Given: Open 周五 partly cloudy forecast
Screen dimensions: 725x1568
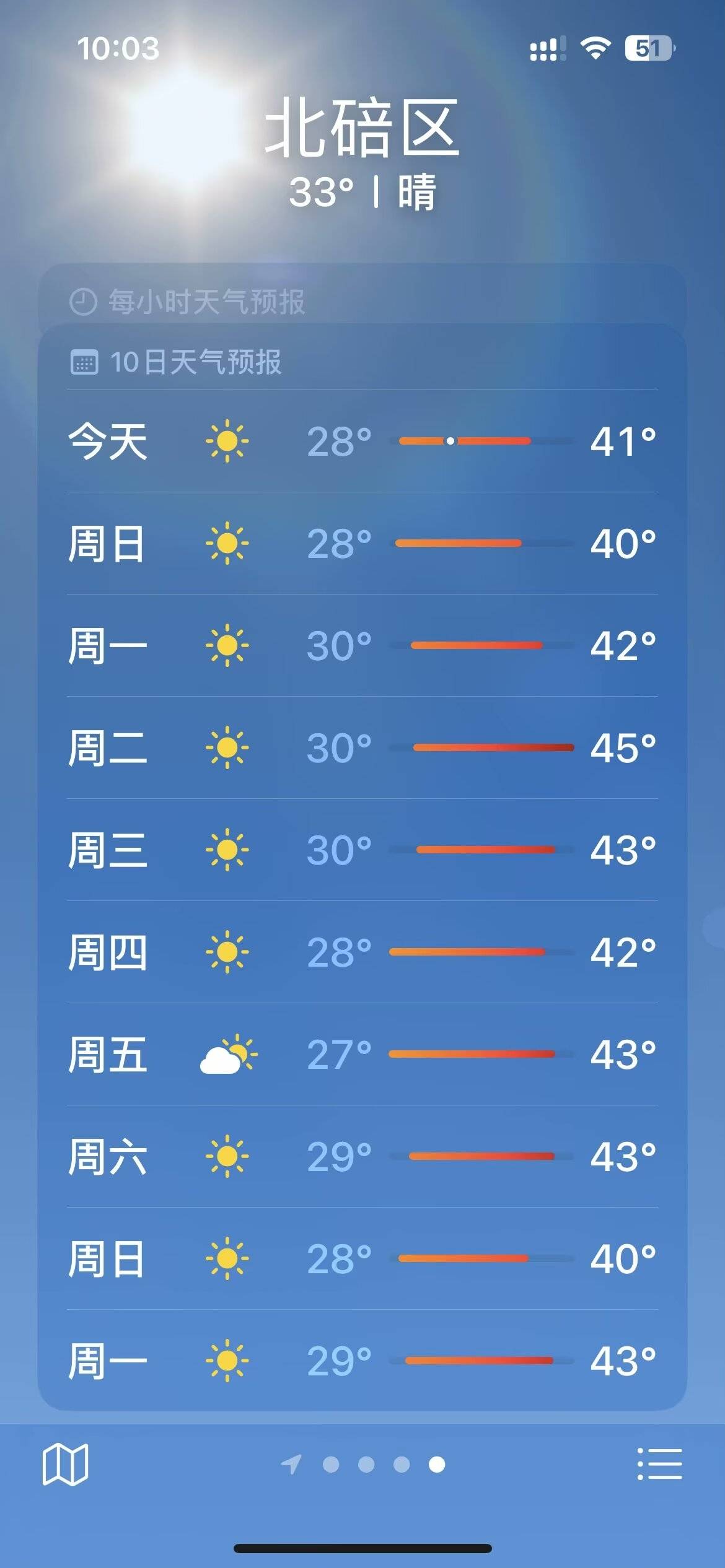Looking at the screenshot, I should click(362, 1054).
